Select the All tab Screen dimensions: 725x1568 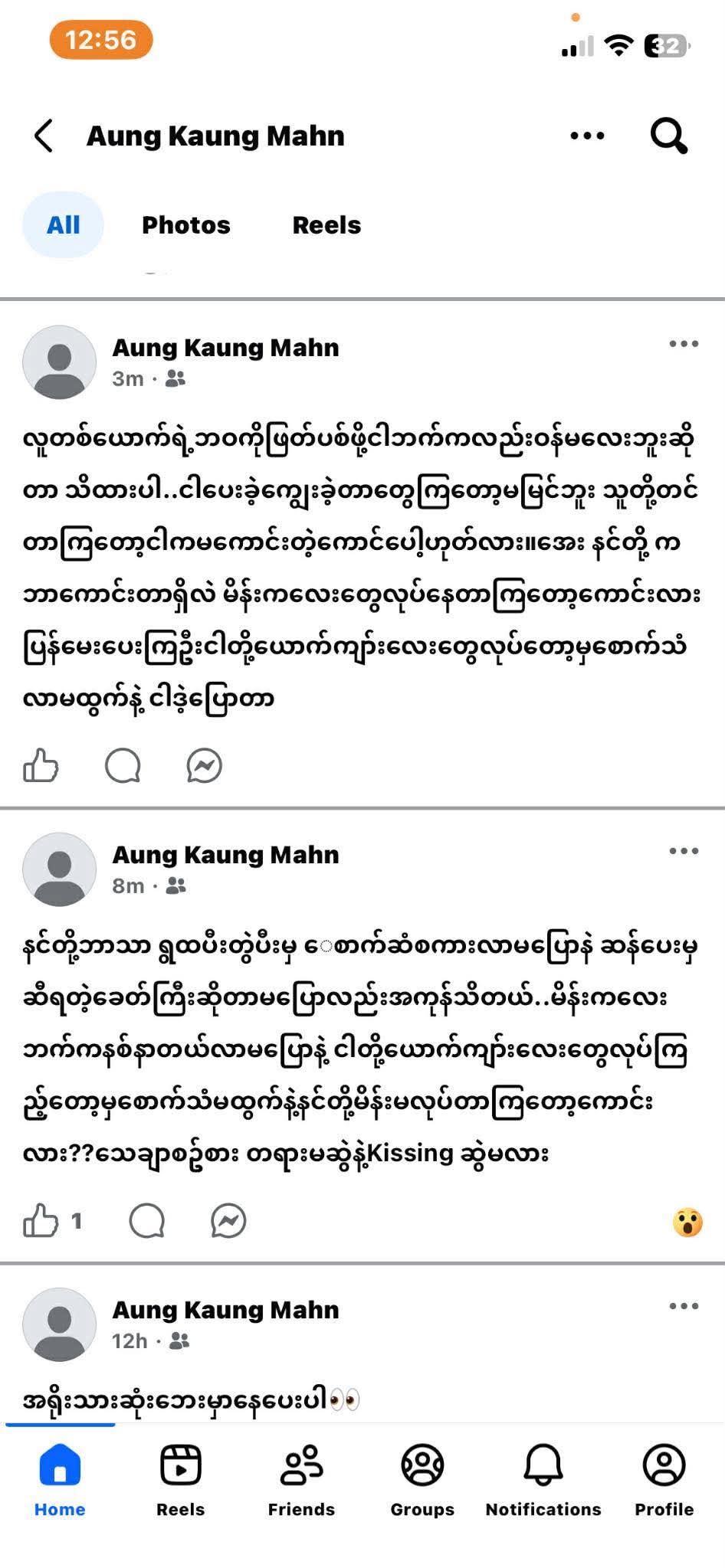pos(63,225)
